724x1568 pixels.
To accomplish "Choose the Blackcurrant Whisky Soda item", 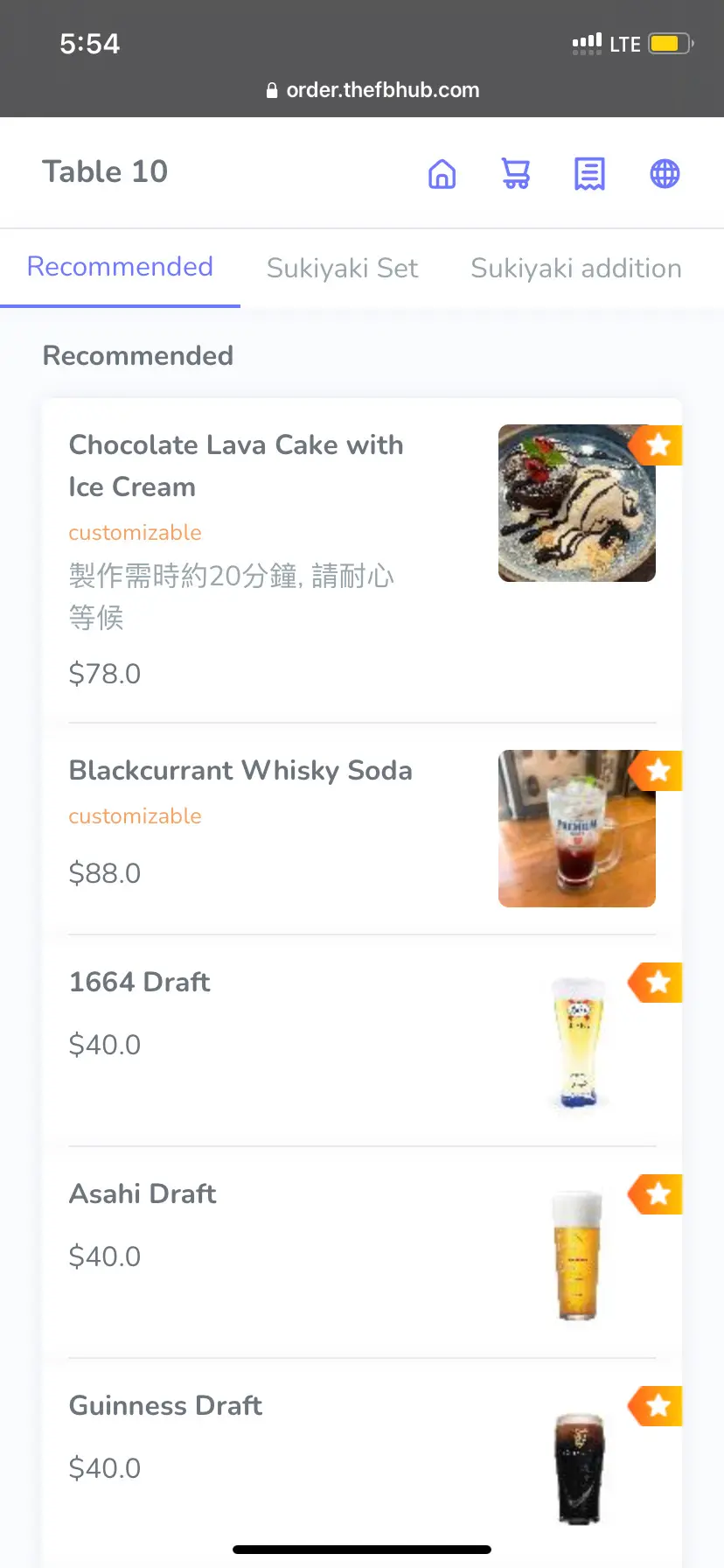I will point(240,771).
